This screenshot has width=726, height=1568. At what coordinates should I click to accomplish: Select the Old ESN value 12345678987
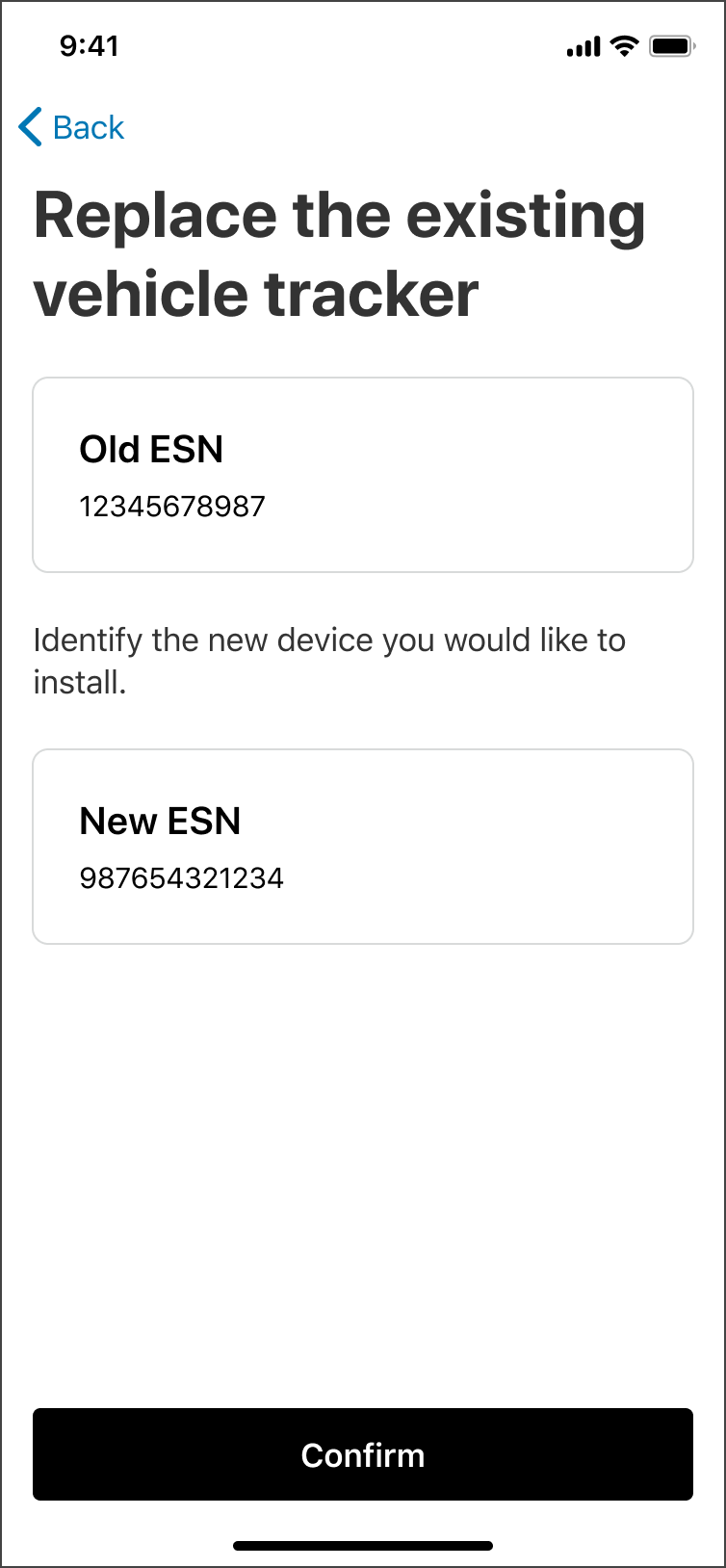171,506
